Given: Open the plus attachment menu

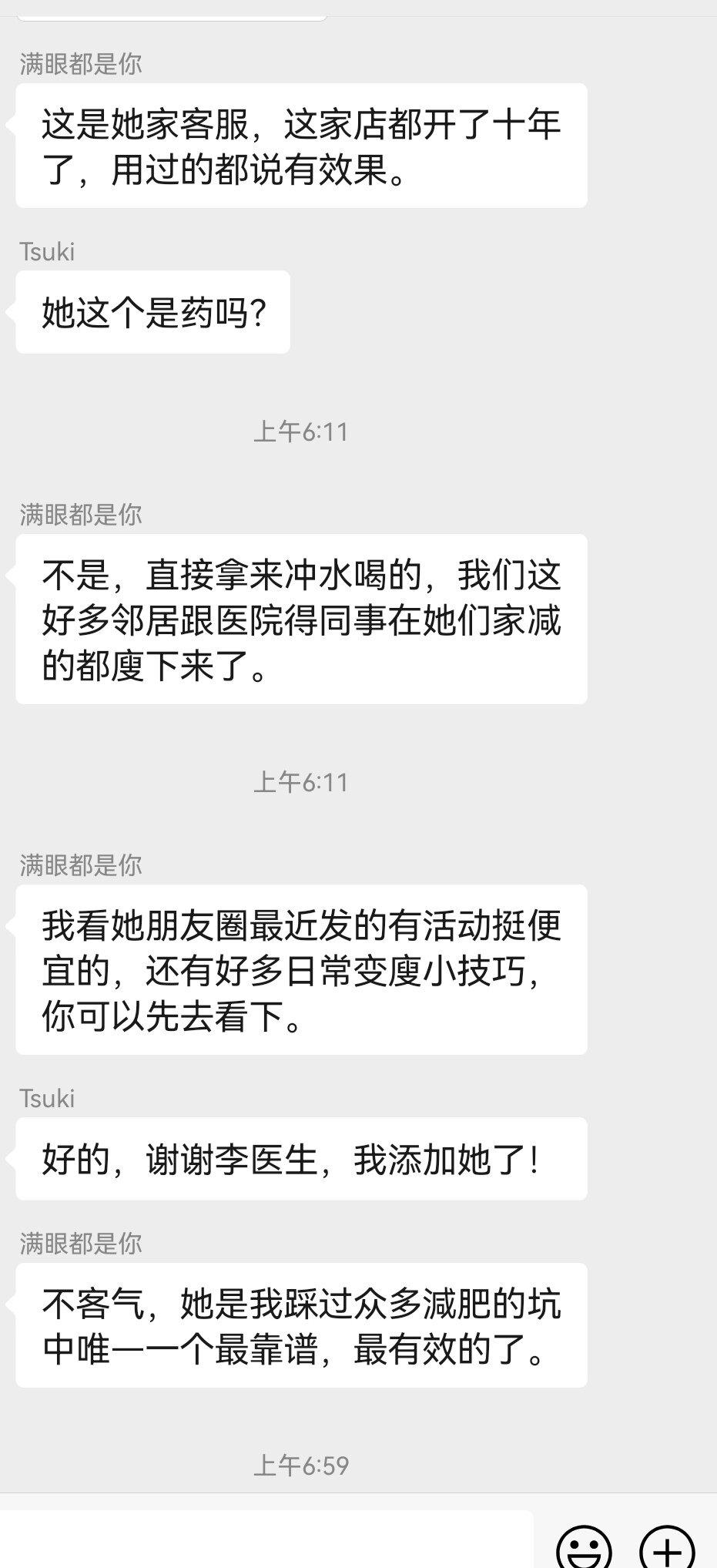Looking at the screenshot, I should 667,1547.
